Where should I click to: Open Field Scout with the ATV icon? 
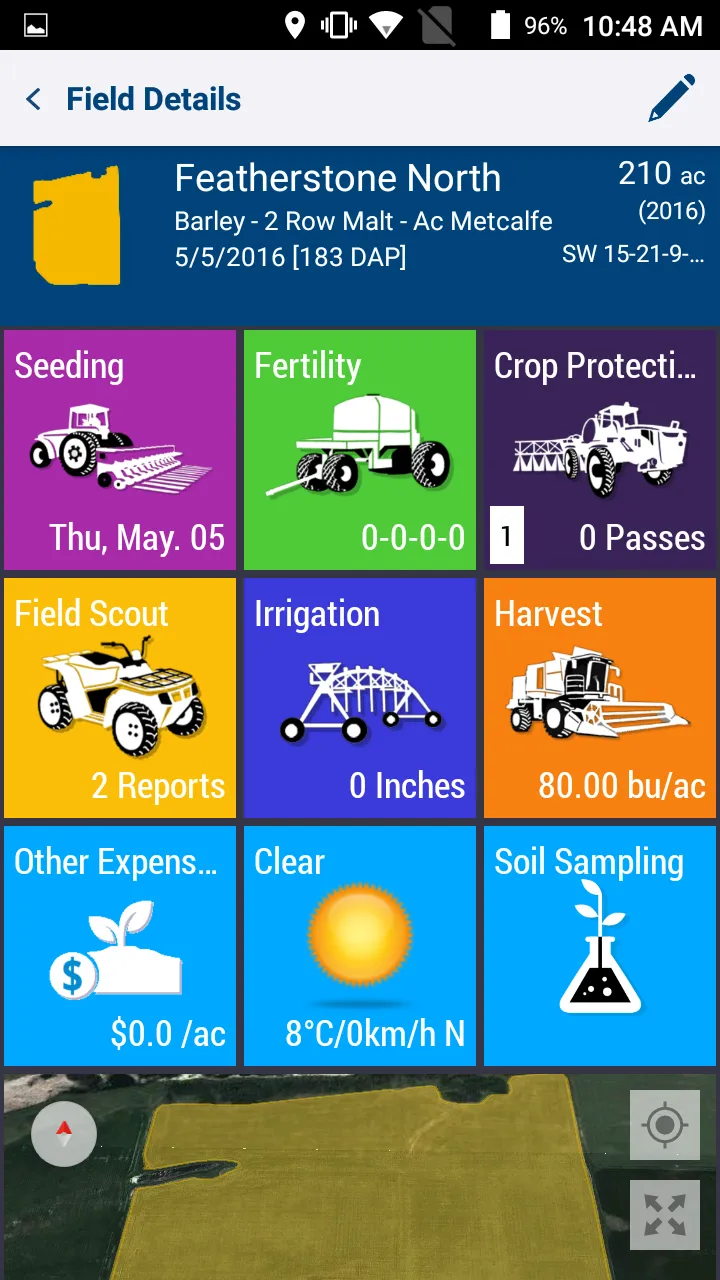(120, 697)
